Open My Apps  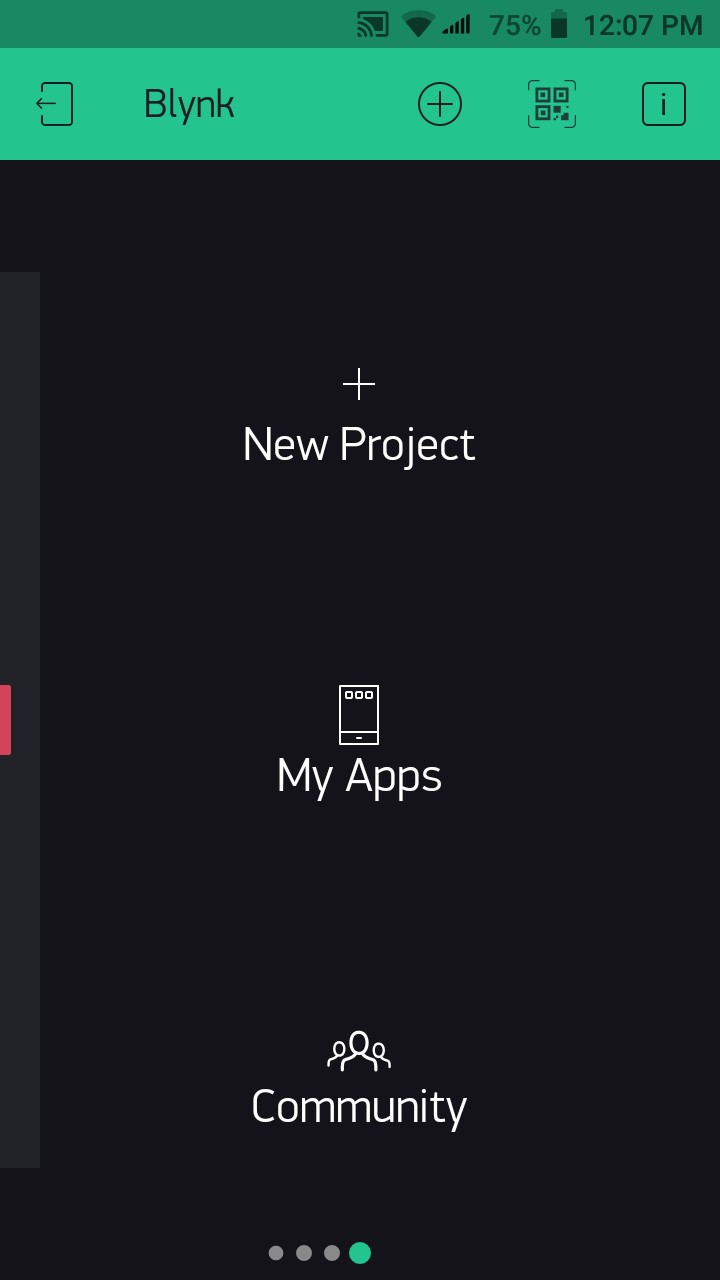(359, 743)
